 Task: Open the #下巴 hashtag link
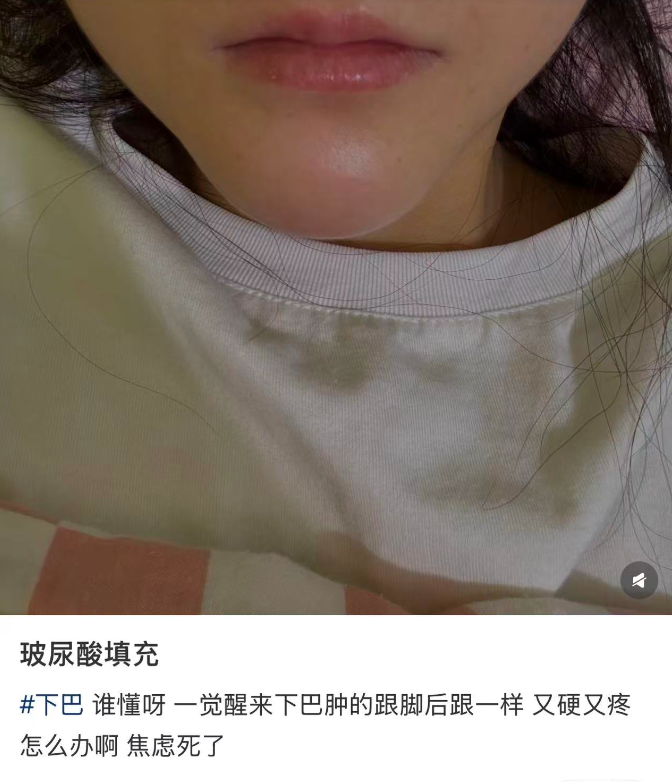(x=51, y=705)
